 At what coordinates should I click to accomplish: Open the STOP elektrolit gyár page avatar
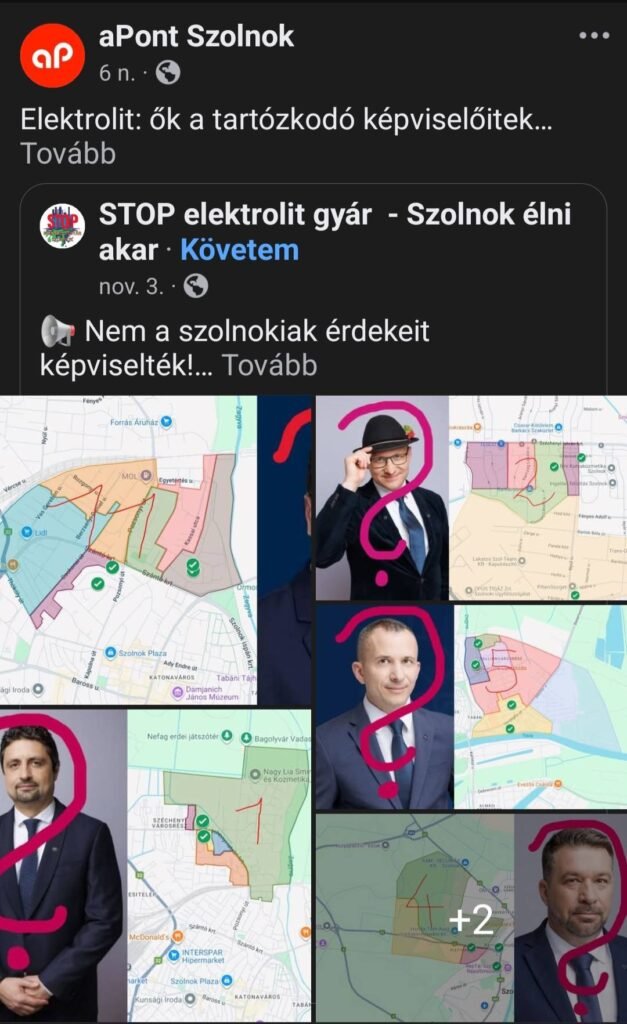coord(62,226)
